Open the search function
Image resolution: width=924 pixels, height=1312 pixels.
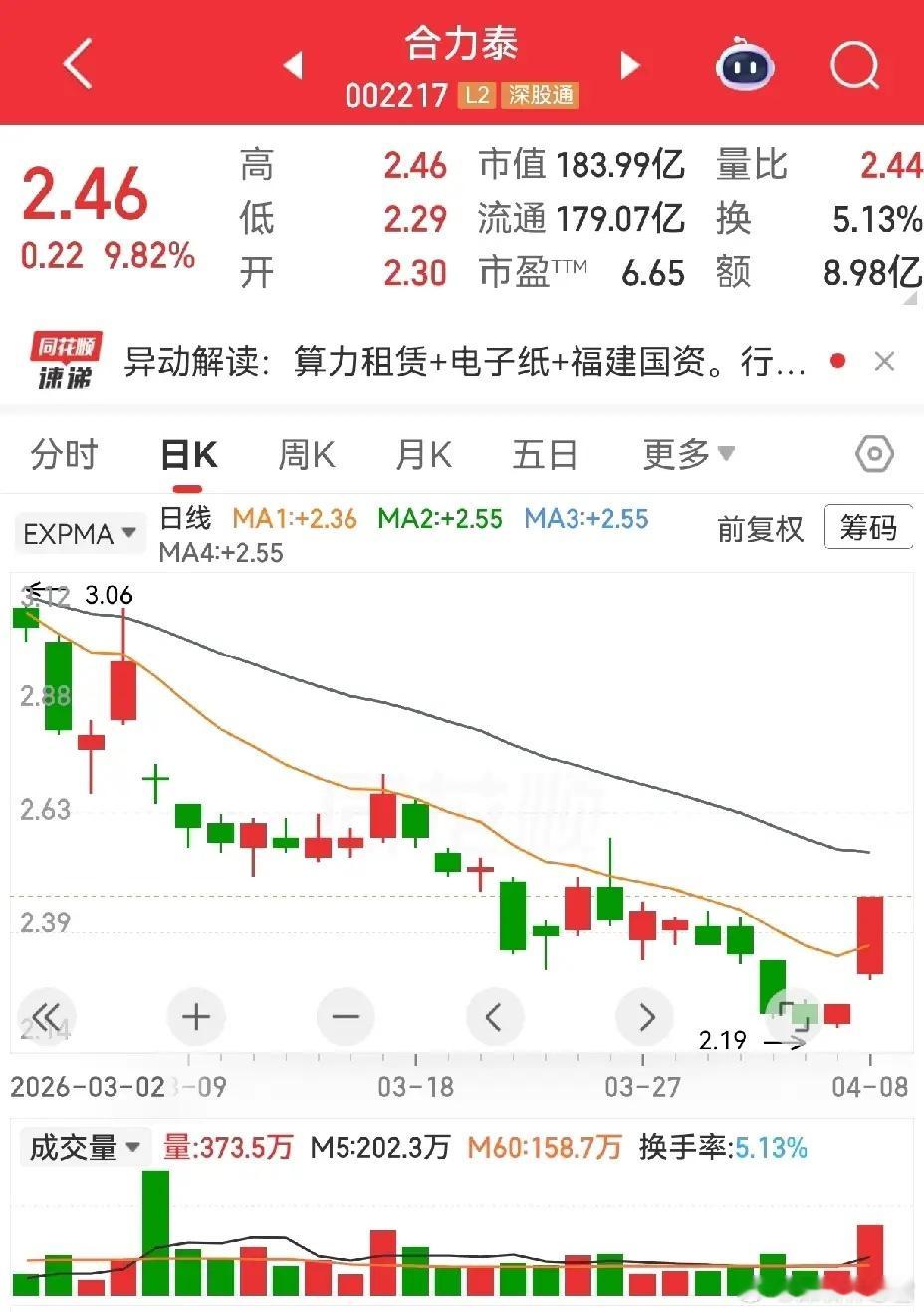point(853,63)
